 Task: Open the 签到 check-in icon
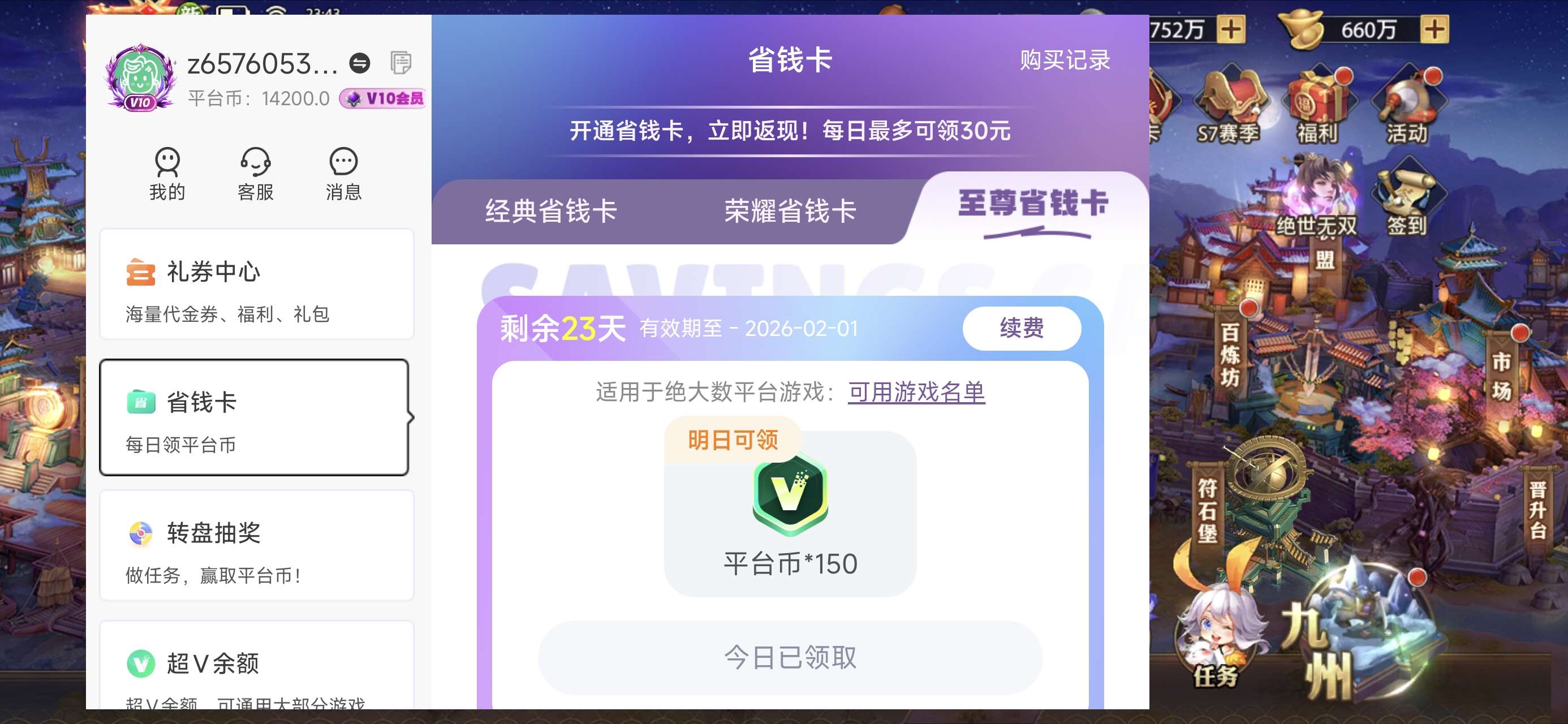(1407, 200)
